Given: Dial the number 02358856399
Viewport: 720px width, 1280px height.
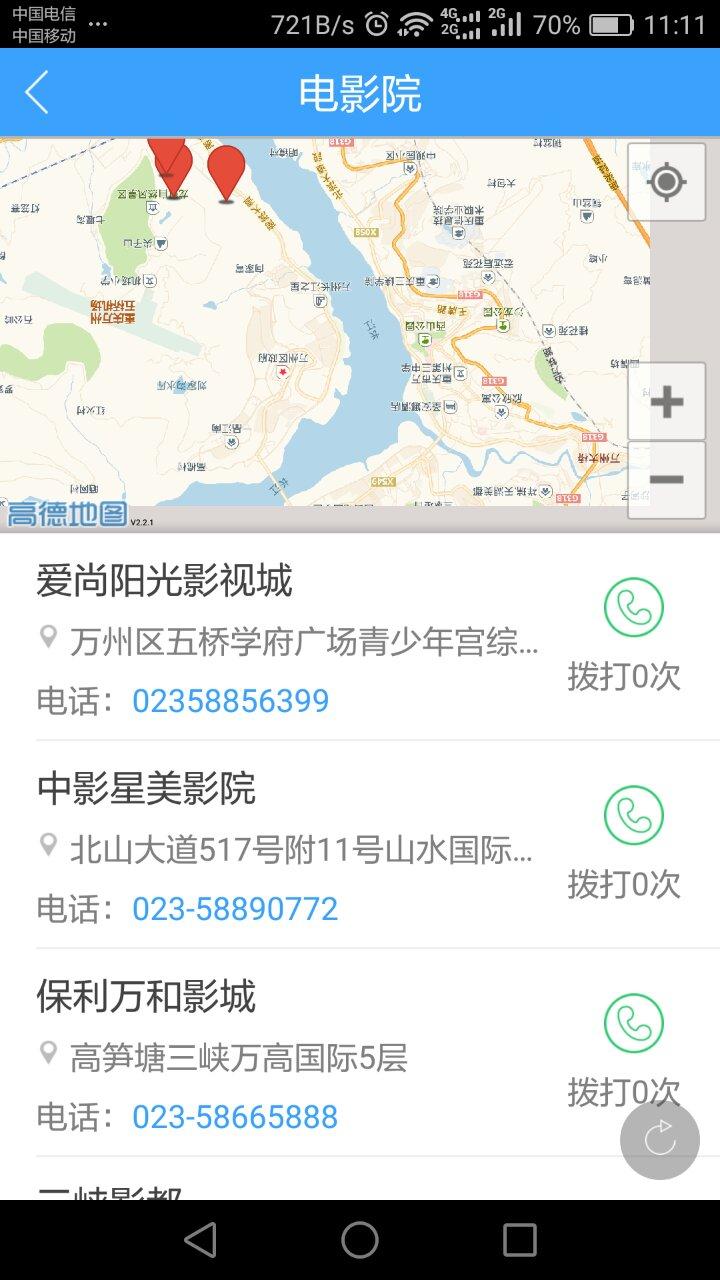Looking at the screenshot, I should pyautogui.click(x=230, y=701).
